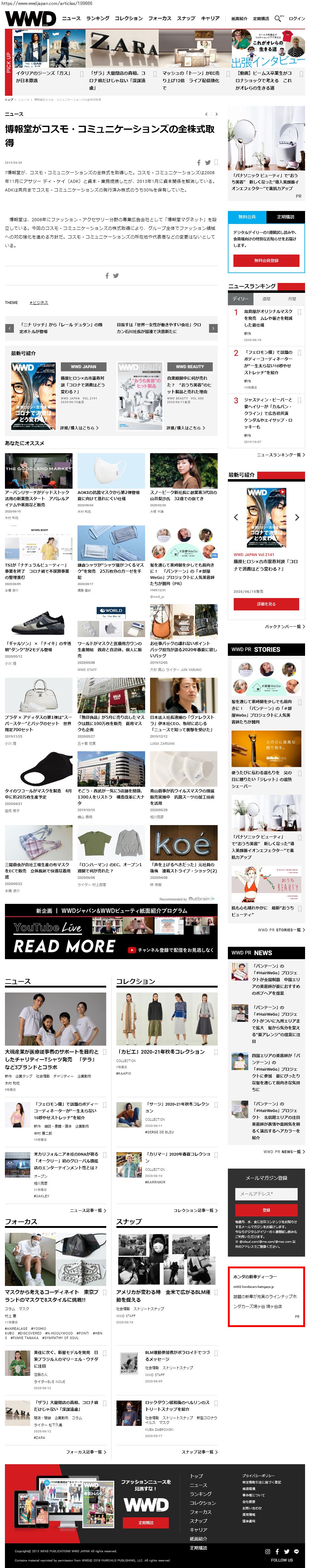Switch to the 定期購読 tab

coord(286,217)
